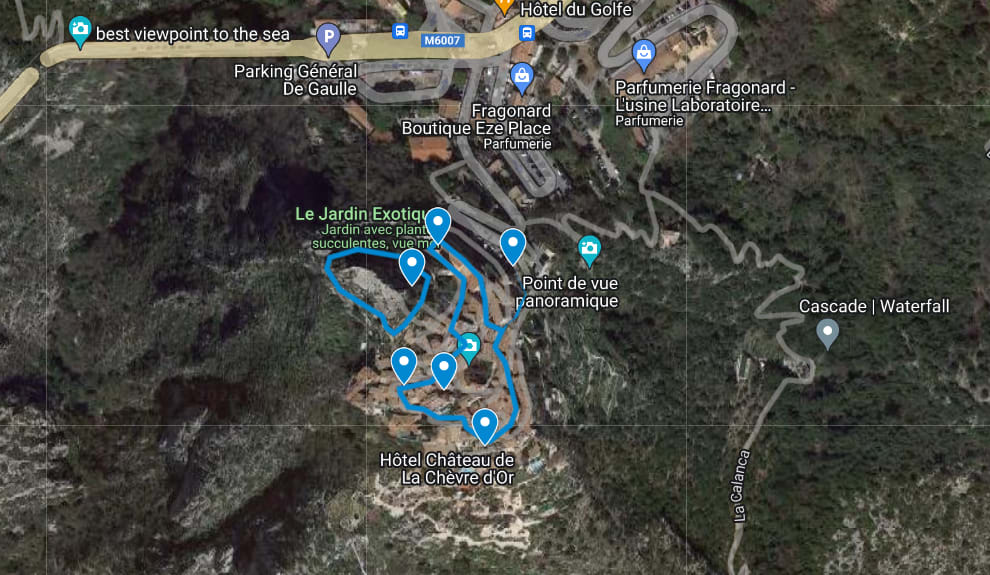Open Hôtel Château de La Chèvre d'Or label
This screenshot has height=575, width=990.
click(446, 468)
